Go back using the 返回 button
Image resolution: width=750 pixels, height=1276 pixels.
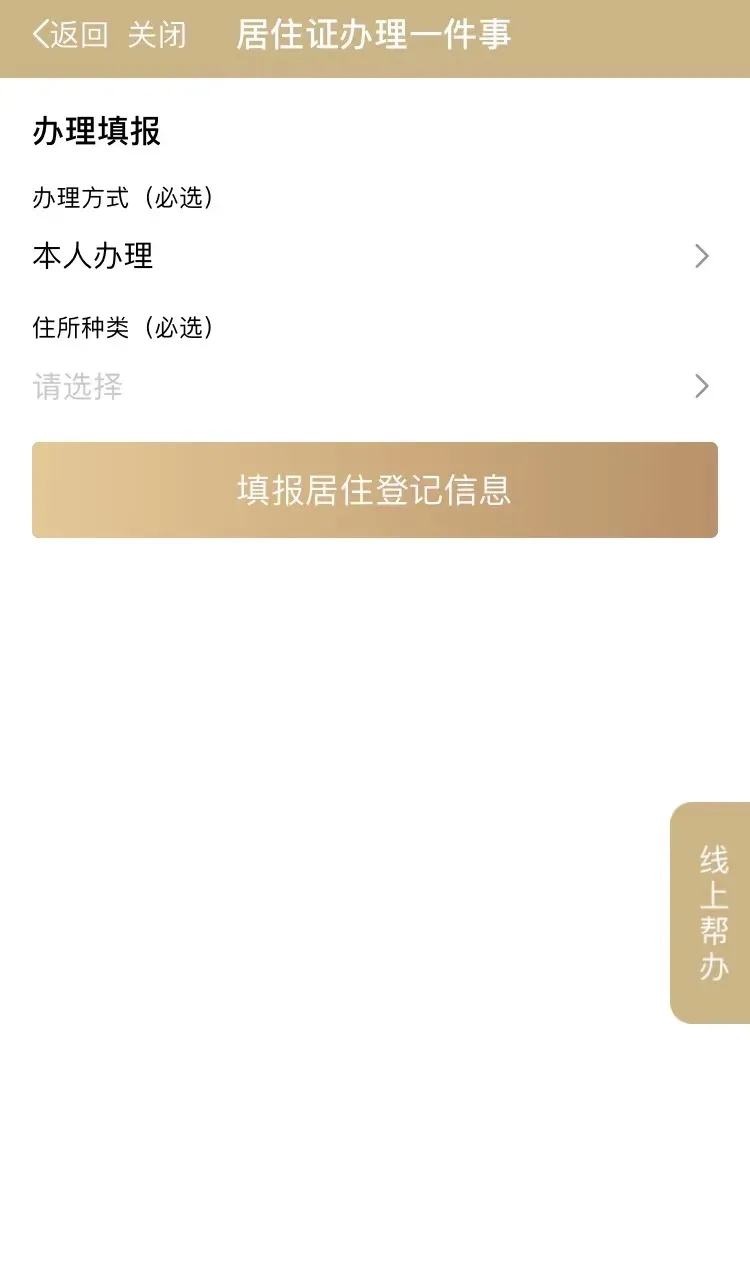tap(70, 36)
